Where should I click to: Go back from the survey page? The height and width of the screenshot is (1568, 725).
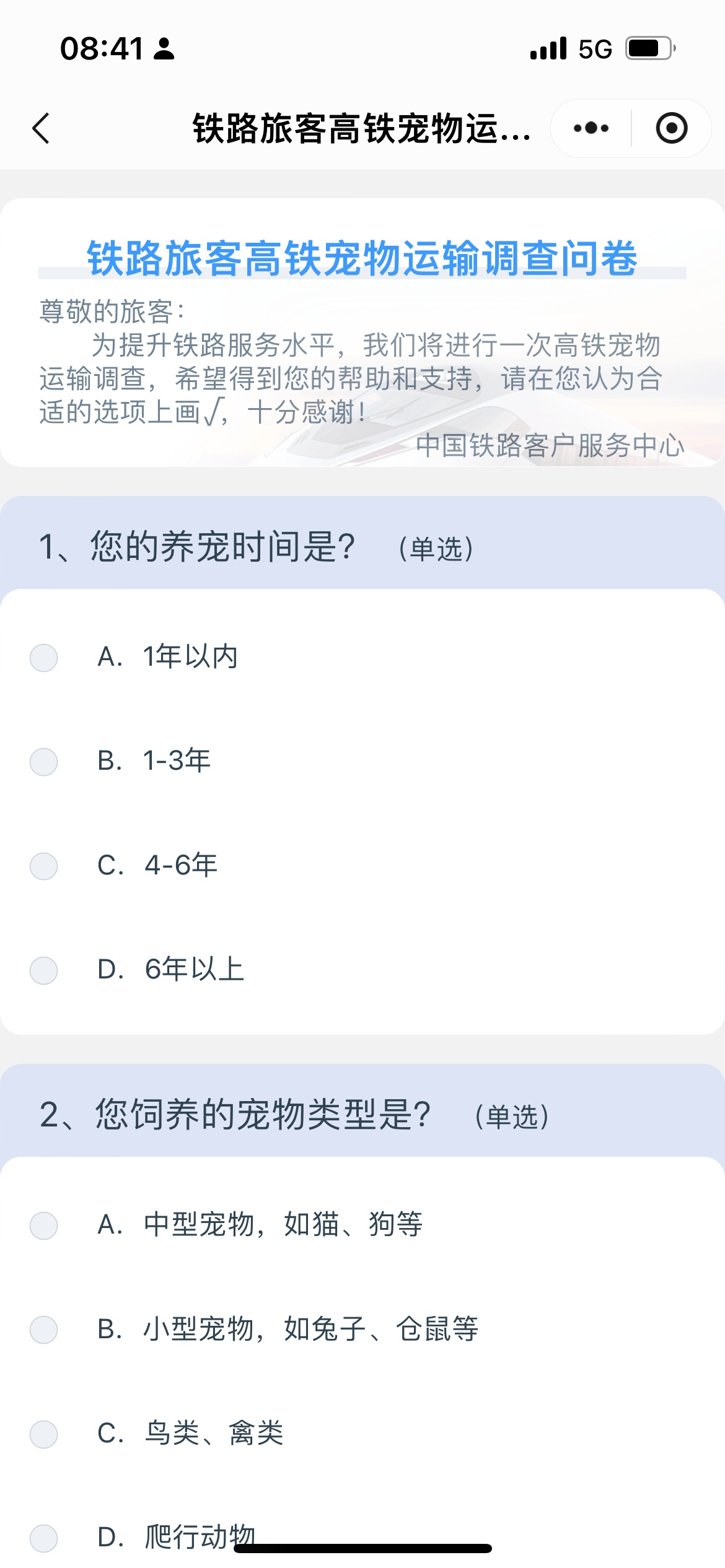point(41,128)
